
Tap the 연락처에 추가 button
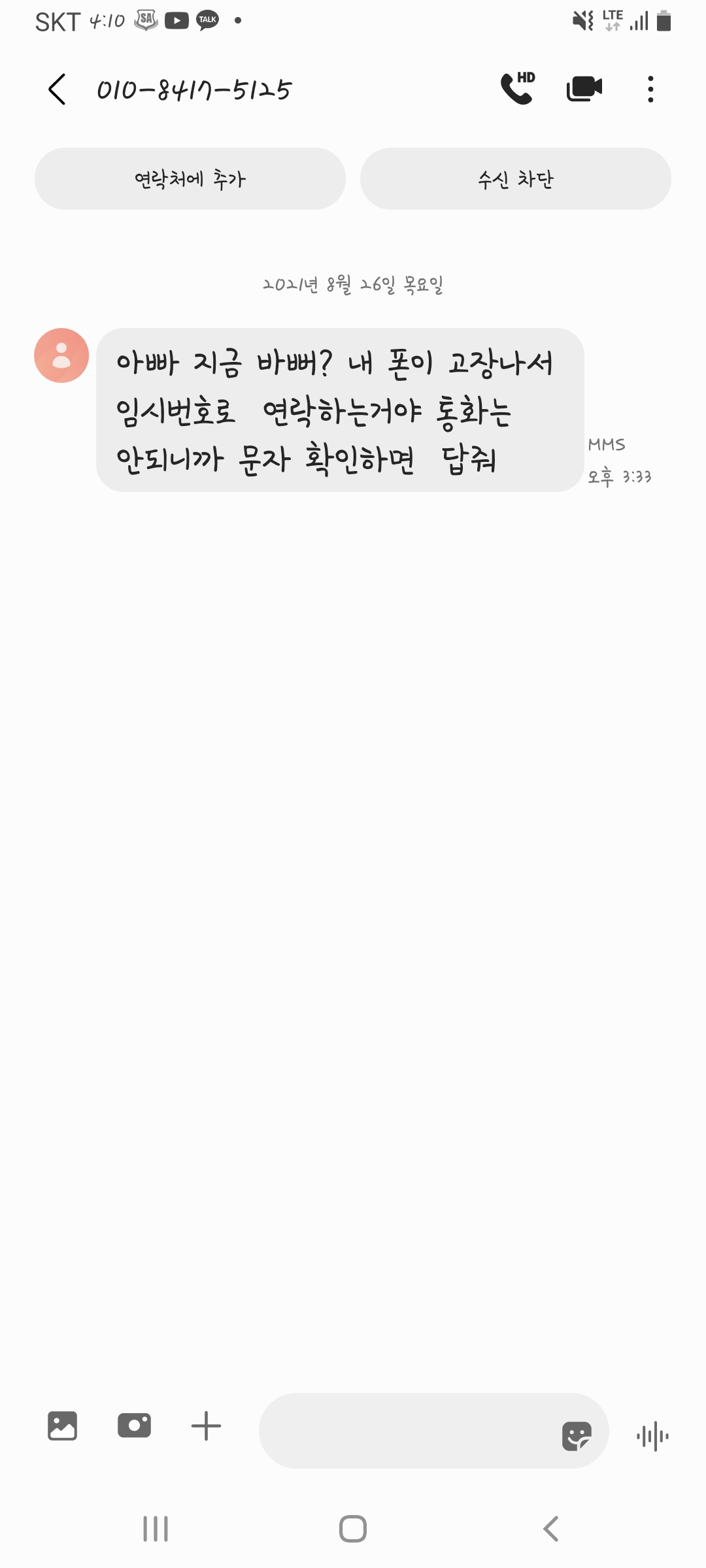[190, 178]
